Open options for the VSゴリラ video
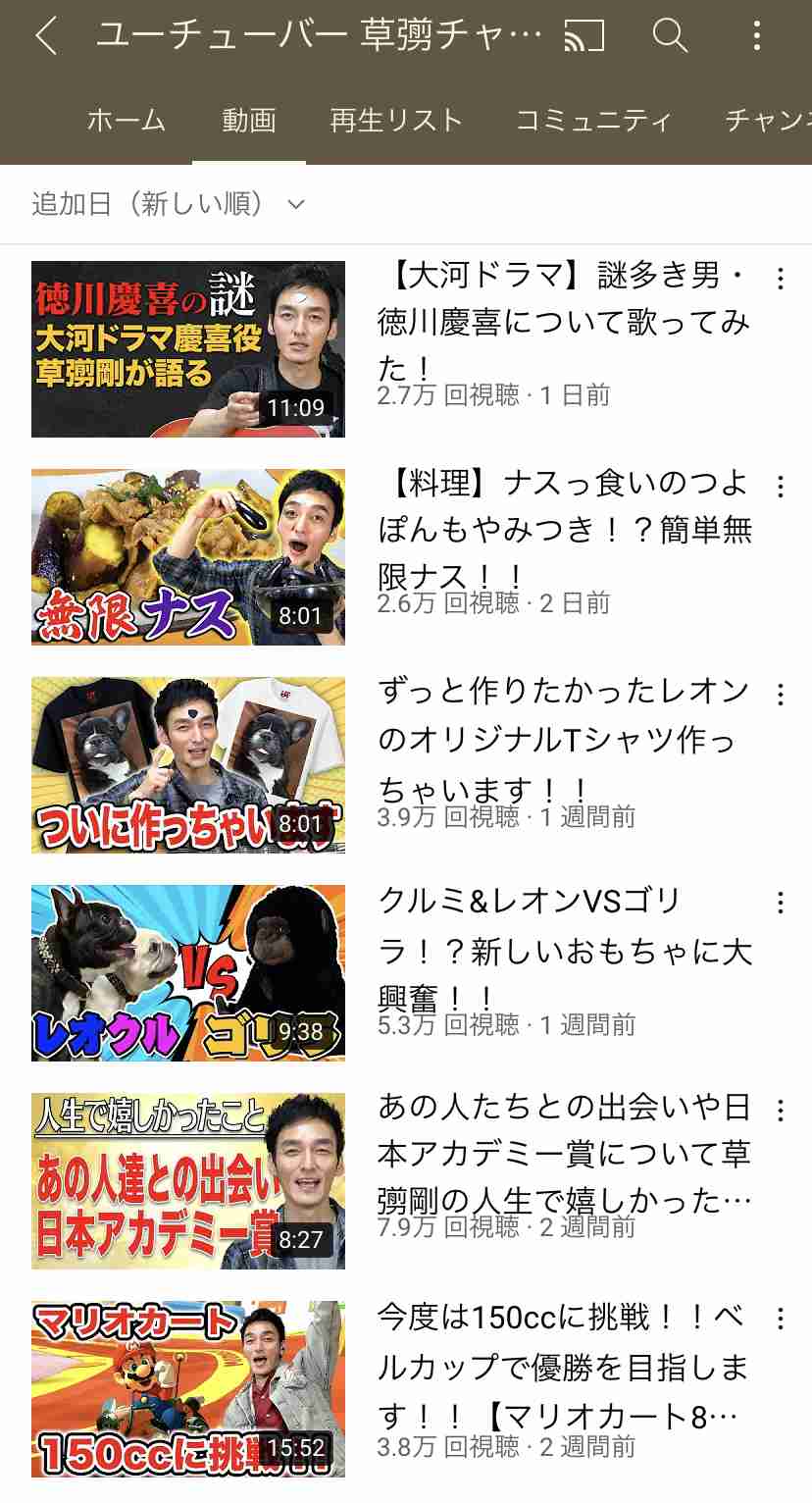This screenshot has height=1503, width=812. [781, 903]
